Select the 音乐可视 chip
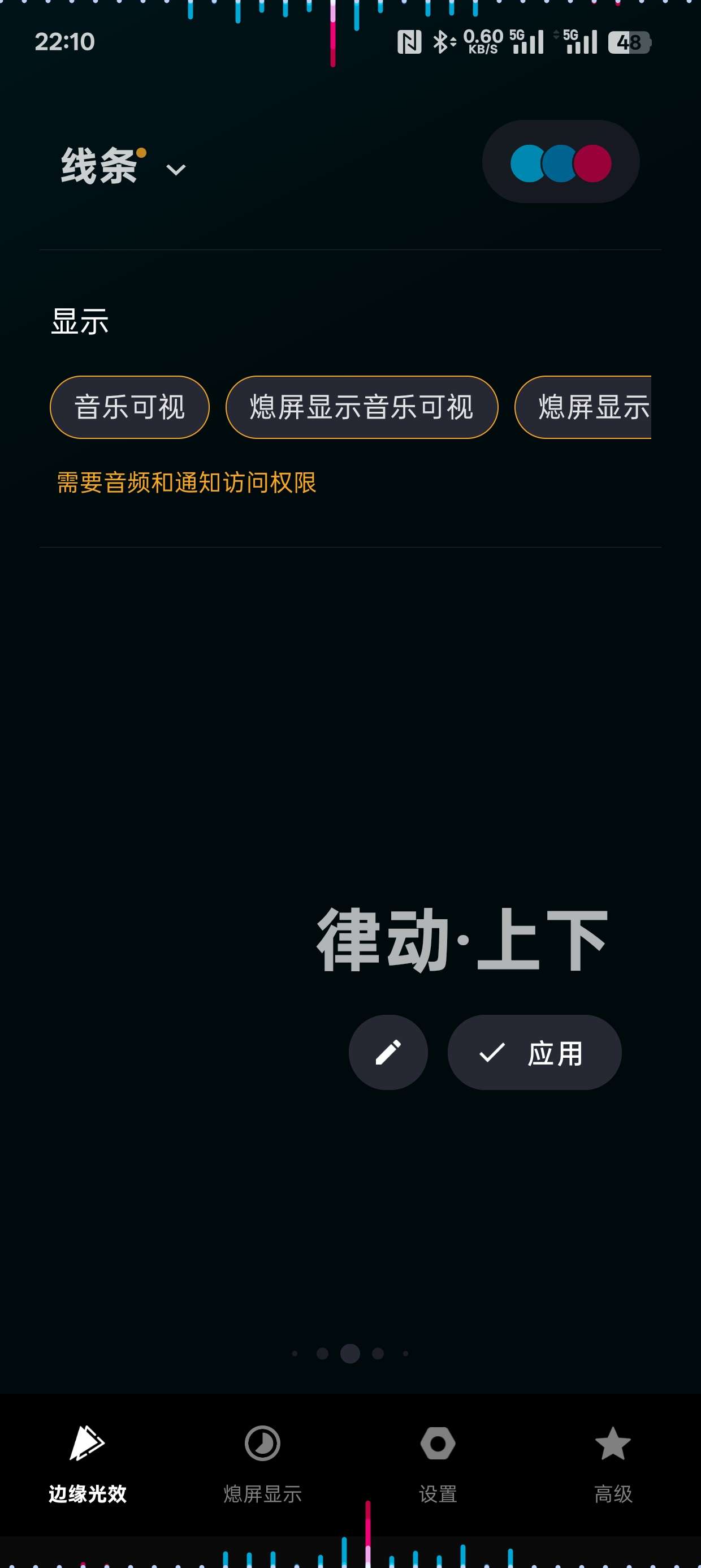 pyautogui.click(x=129, y=407)
